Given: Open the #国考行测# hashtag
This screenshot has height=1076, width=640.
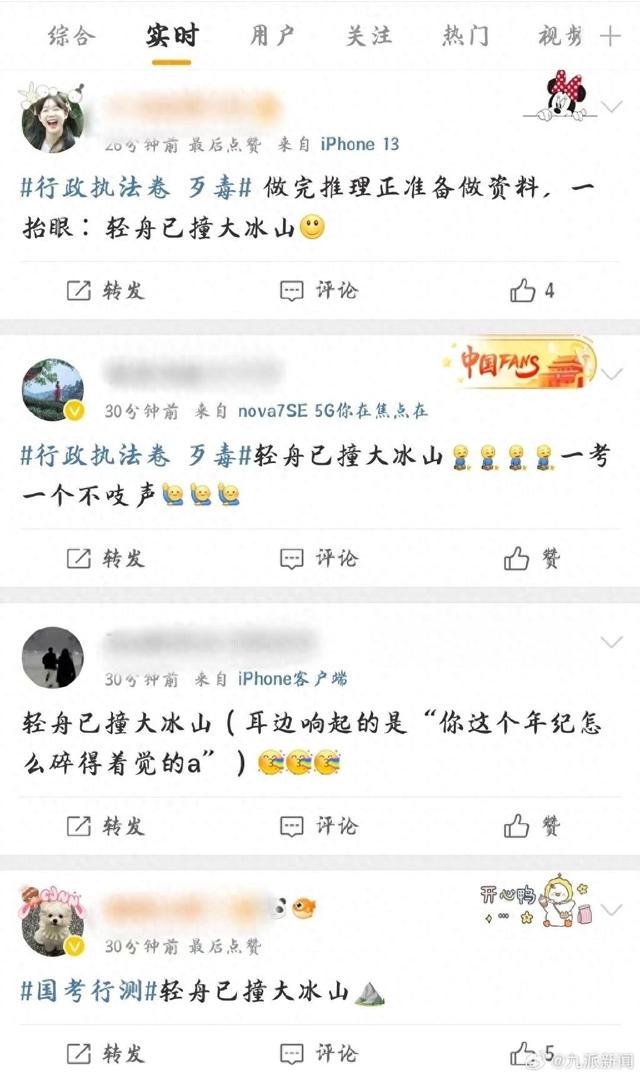Looking at the screenshot, I should 84,991.
